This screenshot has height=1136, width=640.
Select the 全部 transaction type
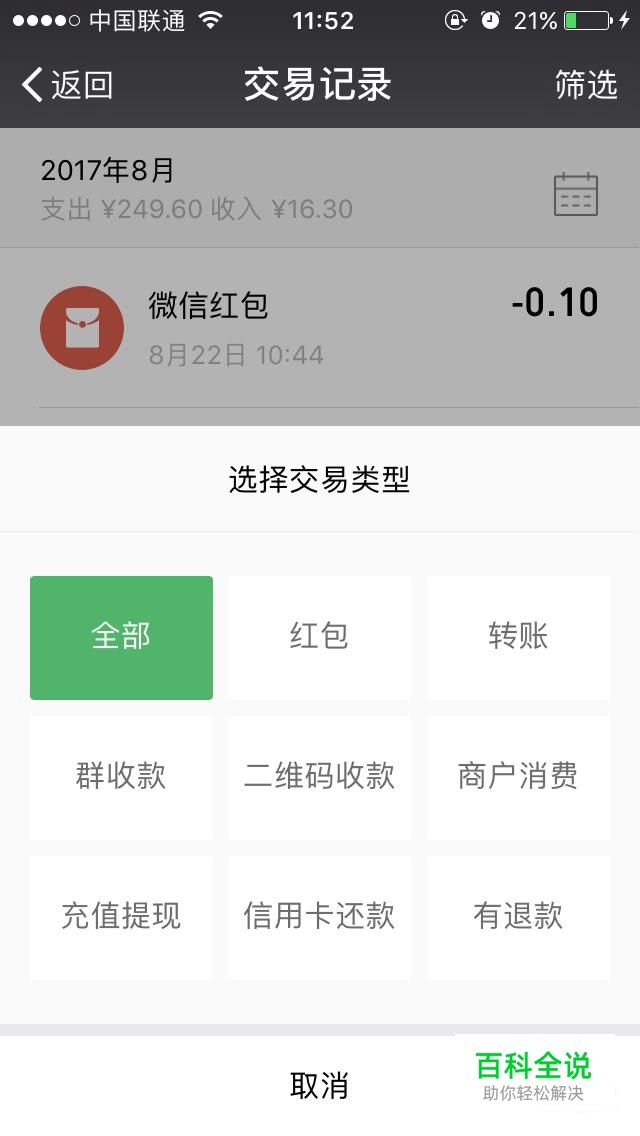click(x=121, y=638)
